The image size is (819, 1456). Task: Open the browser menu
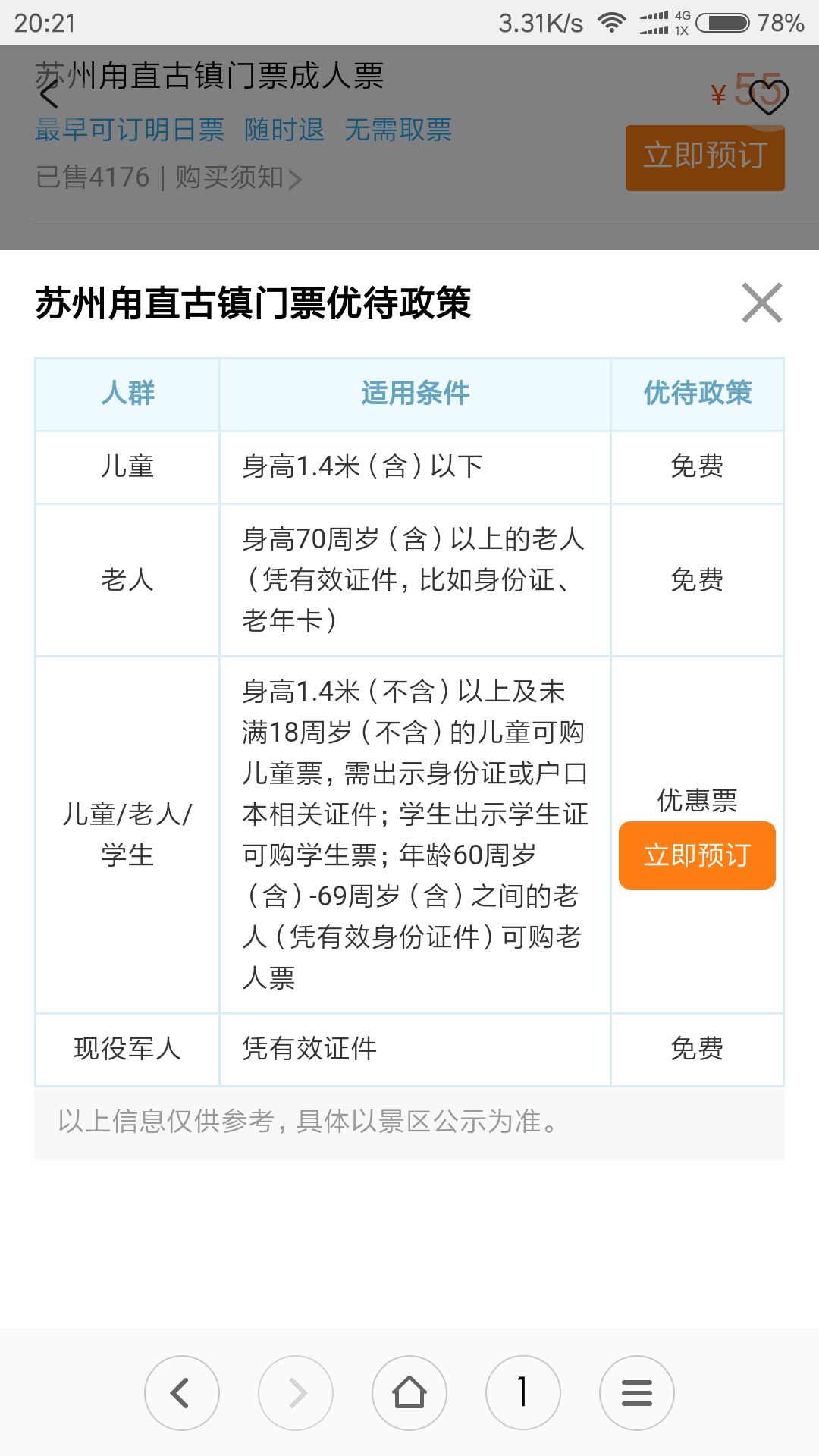(637, 1393)
